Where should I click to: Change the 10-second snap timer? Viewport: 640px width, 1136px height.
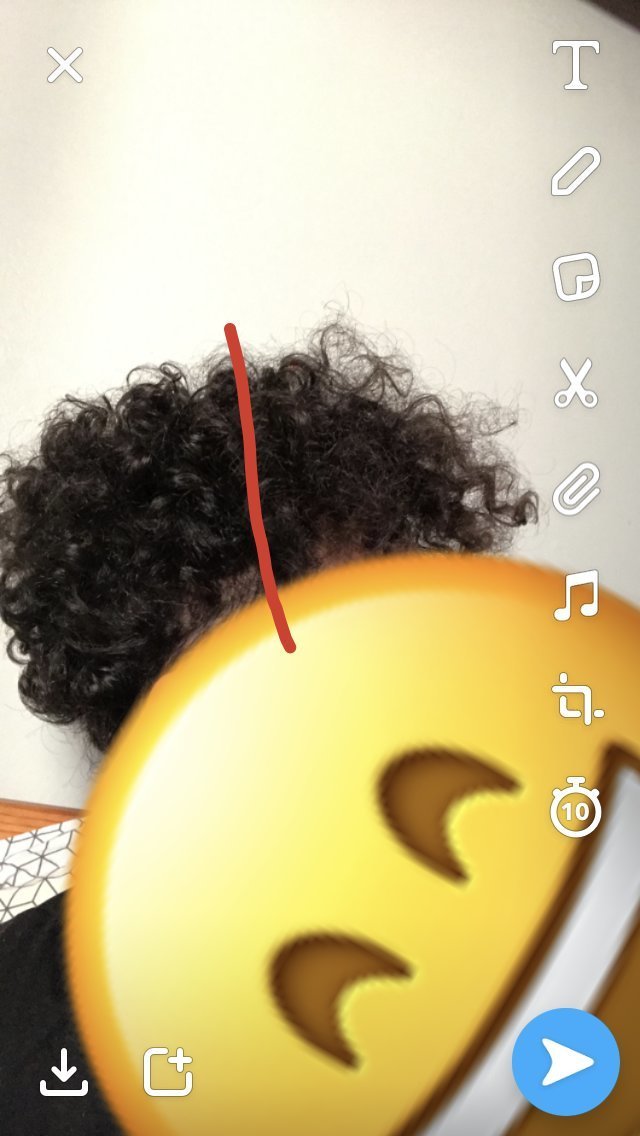coord(576,808)
